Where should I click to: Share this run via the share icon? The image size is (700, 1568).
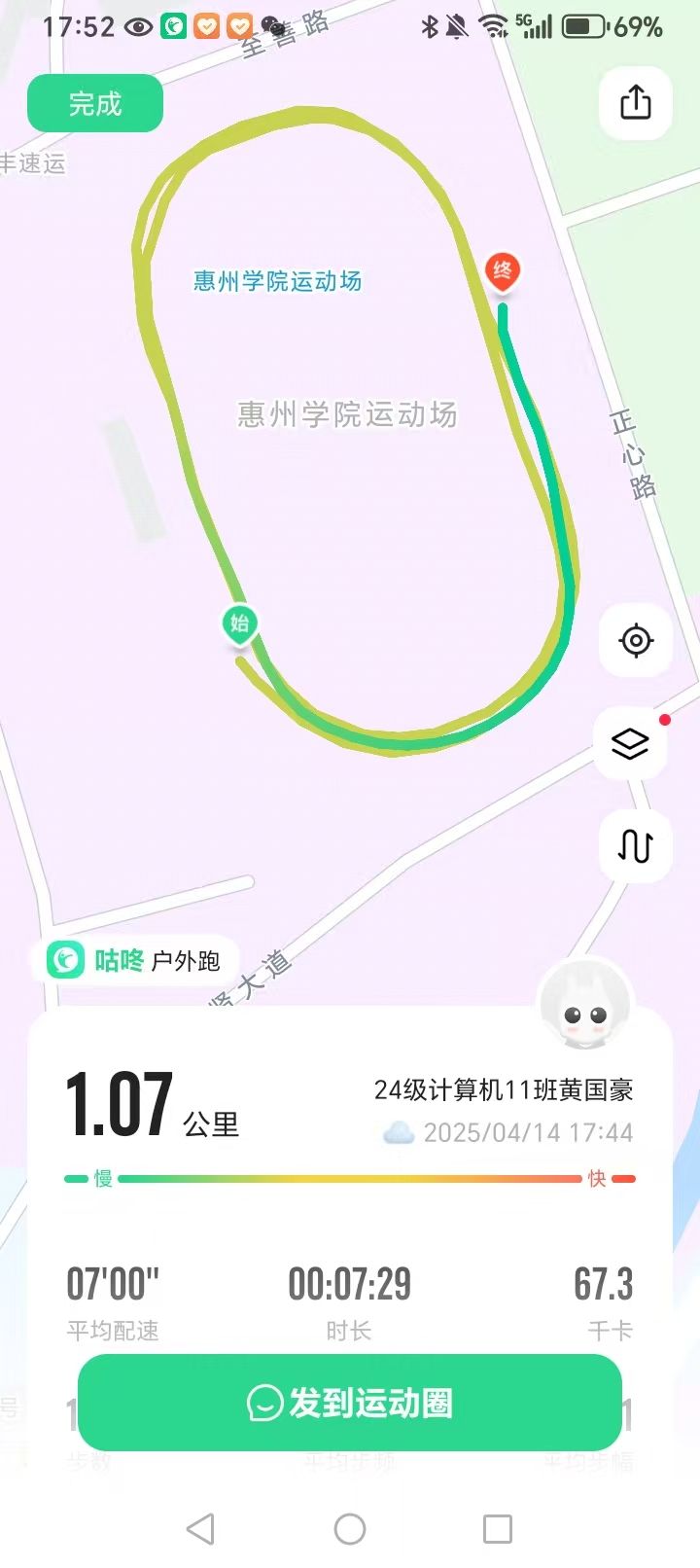636,103
